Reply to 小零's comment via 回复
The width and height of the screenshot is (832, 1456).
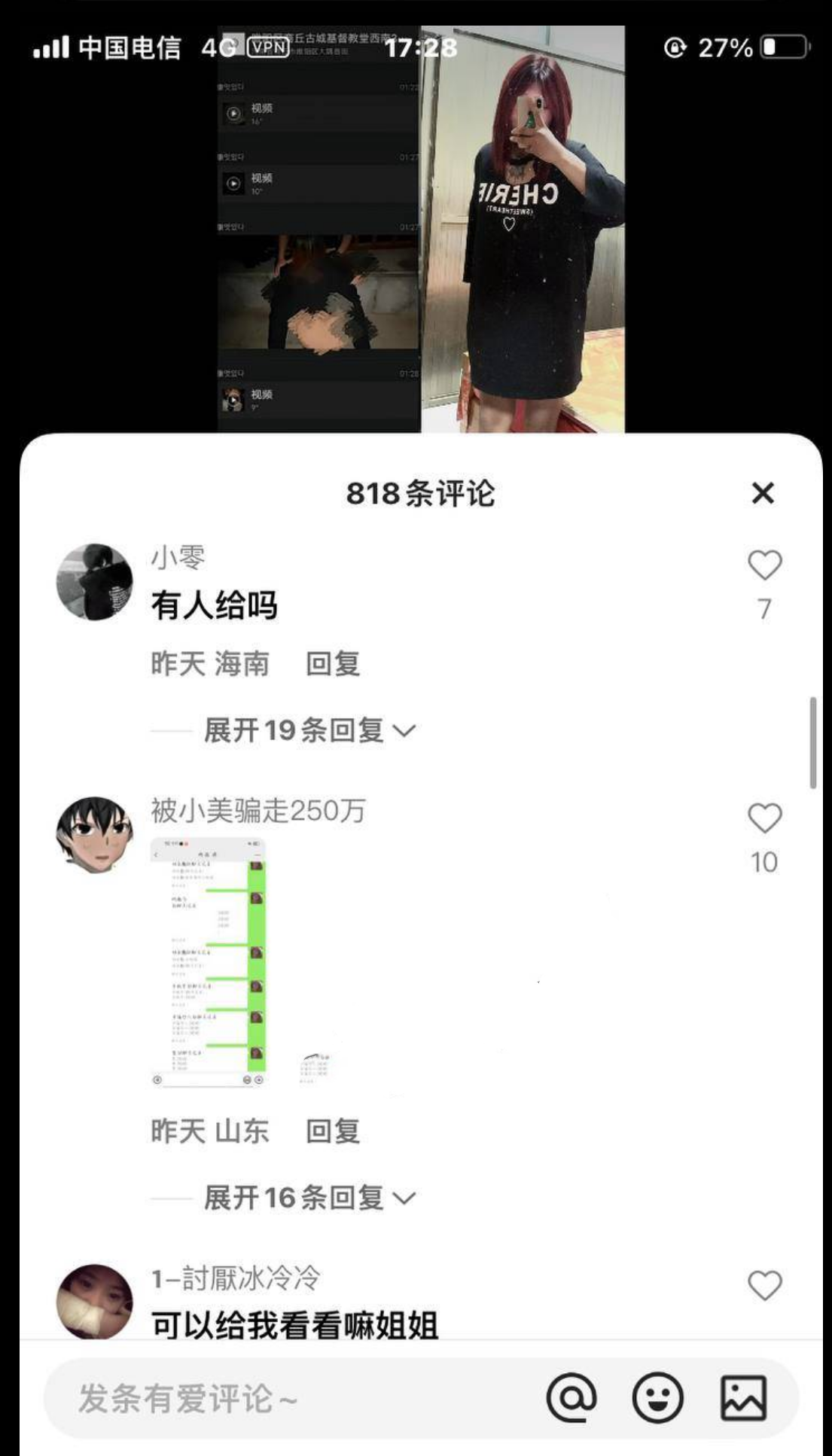(x=332, y=664)
